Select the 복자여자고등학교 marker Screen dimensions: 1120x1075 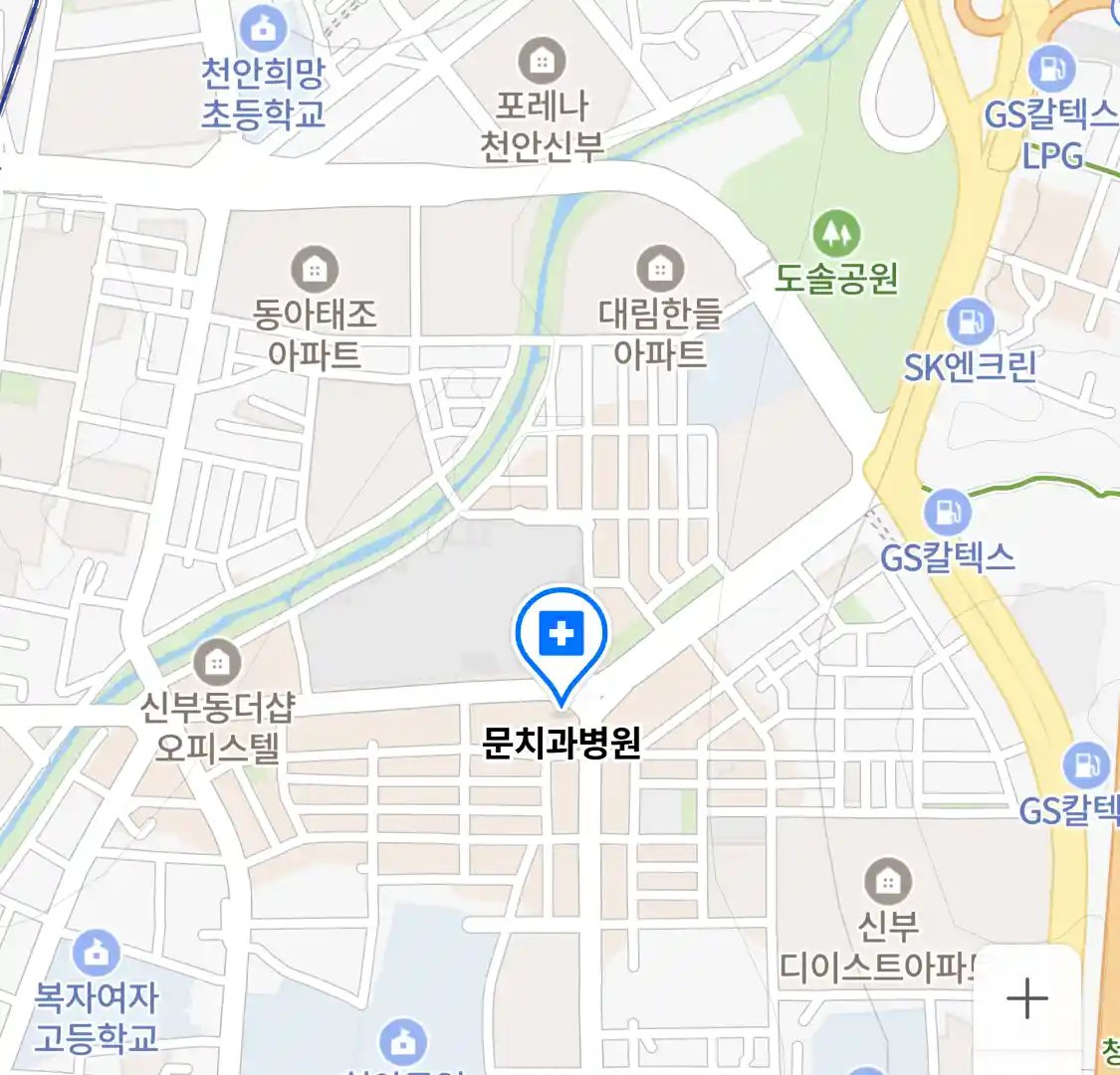tap(97, 954)
